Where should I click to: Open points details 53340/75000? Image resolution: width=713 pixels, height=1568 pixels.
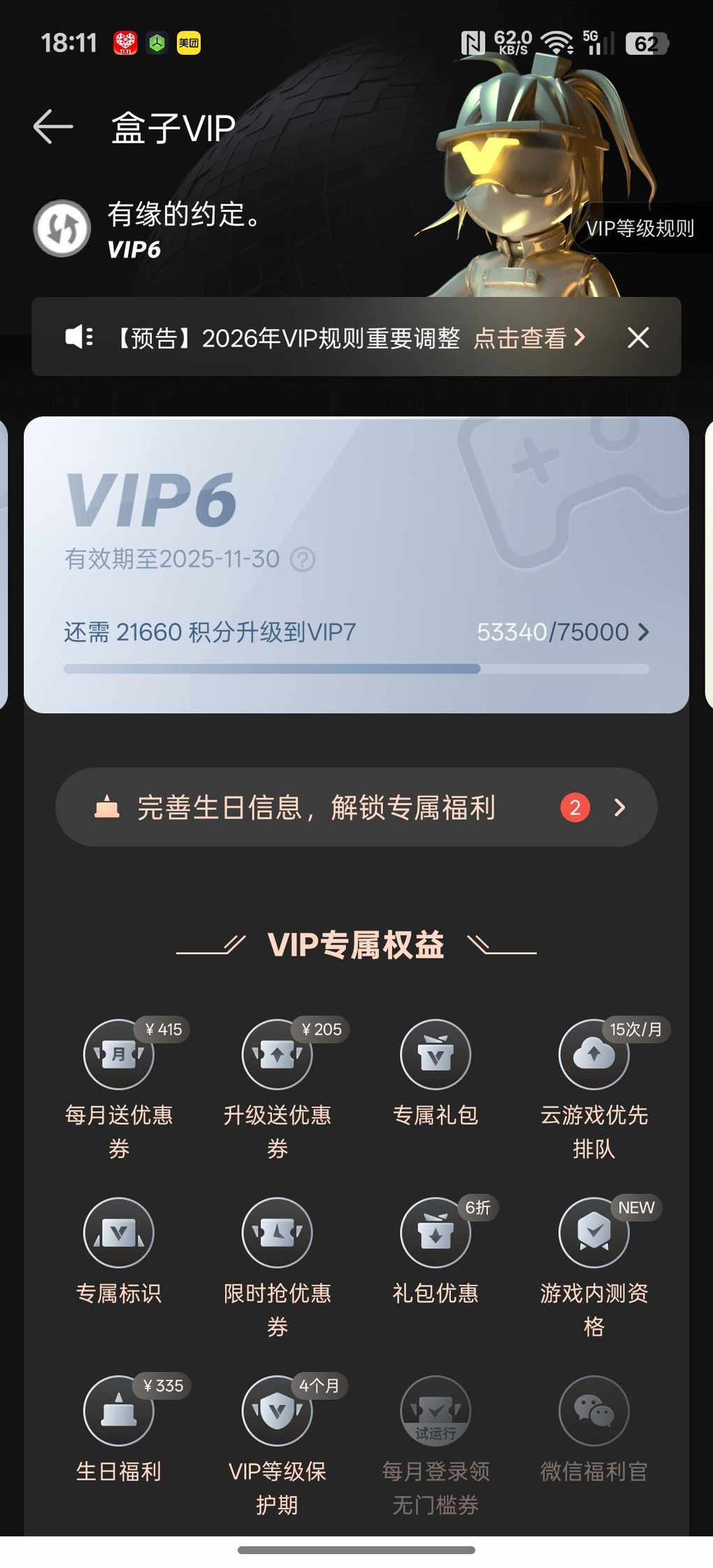point(562,632)
